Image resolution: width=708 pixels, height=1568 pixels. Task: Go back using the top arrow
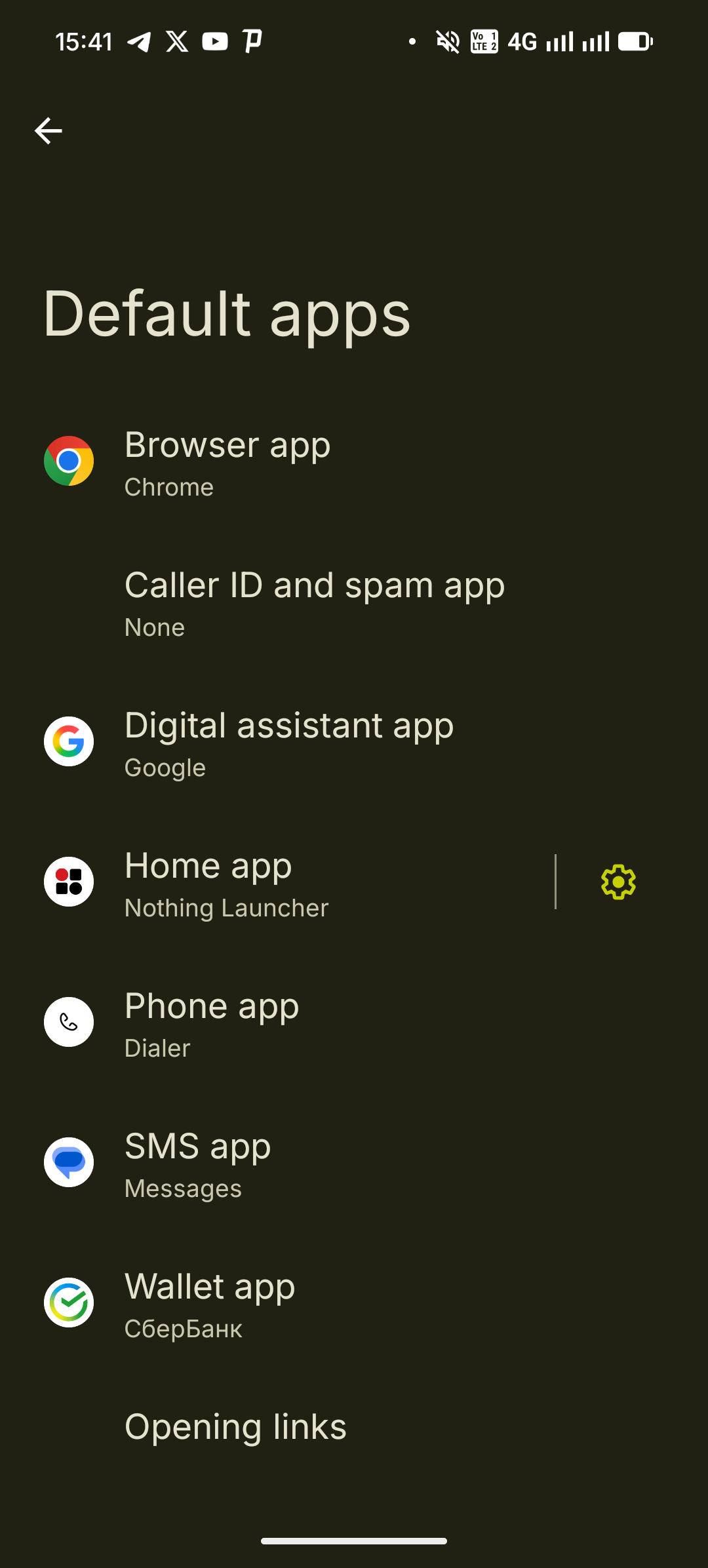49,131
